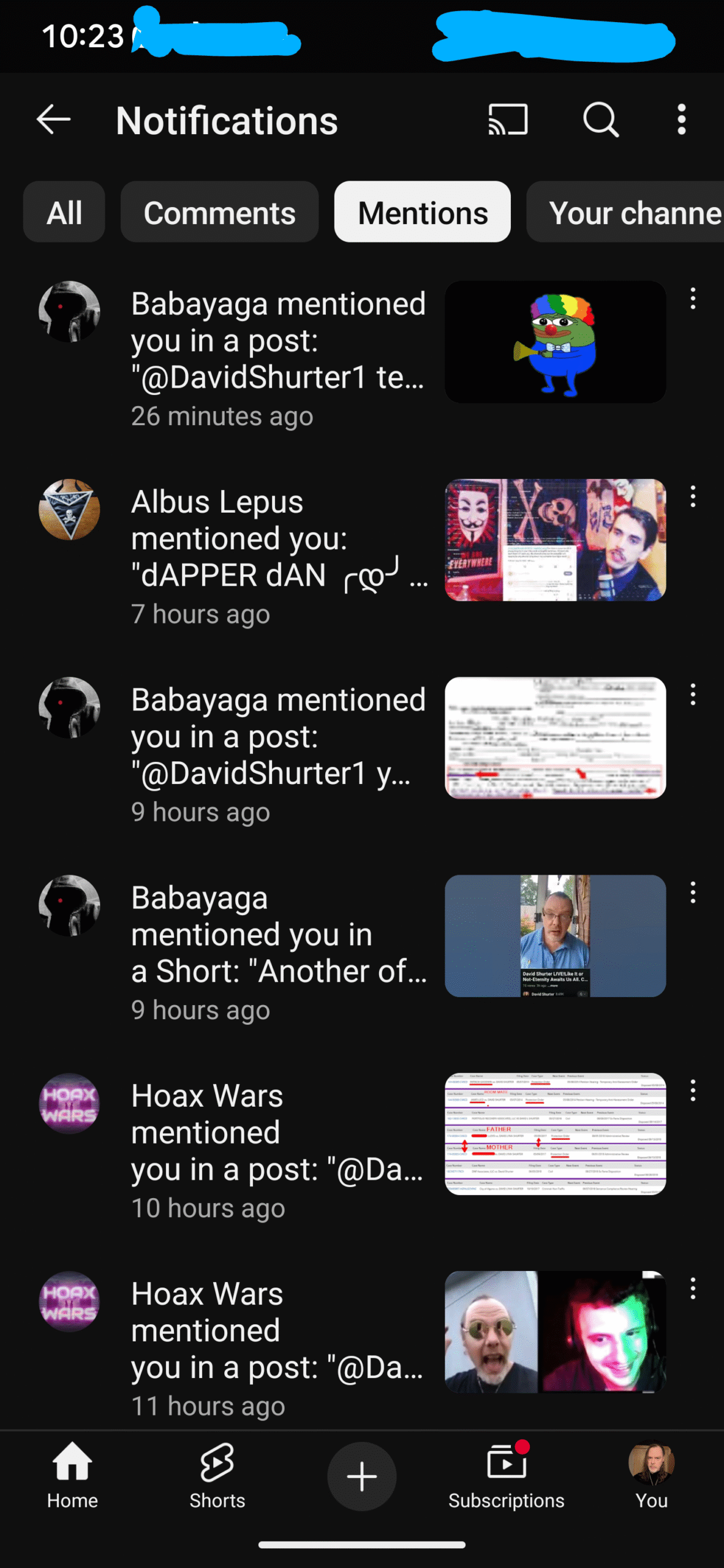724x1568 pixels.
Task: Open the cast to device icon
Action: click(508, 119)
